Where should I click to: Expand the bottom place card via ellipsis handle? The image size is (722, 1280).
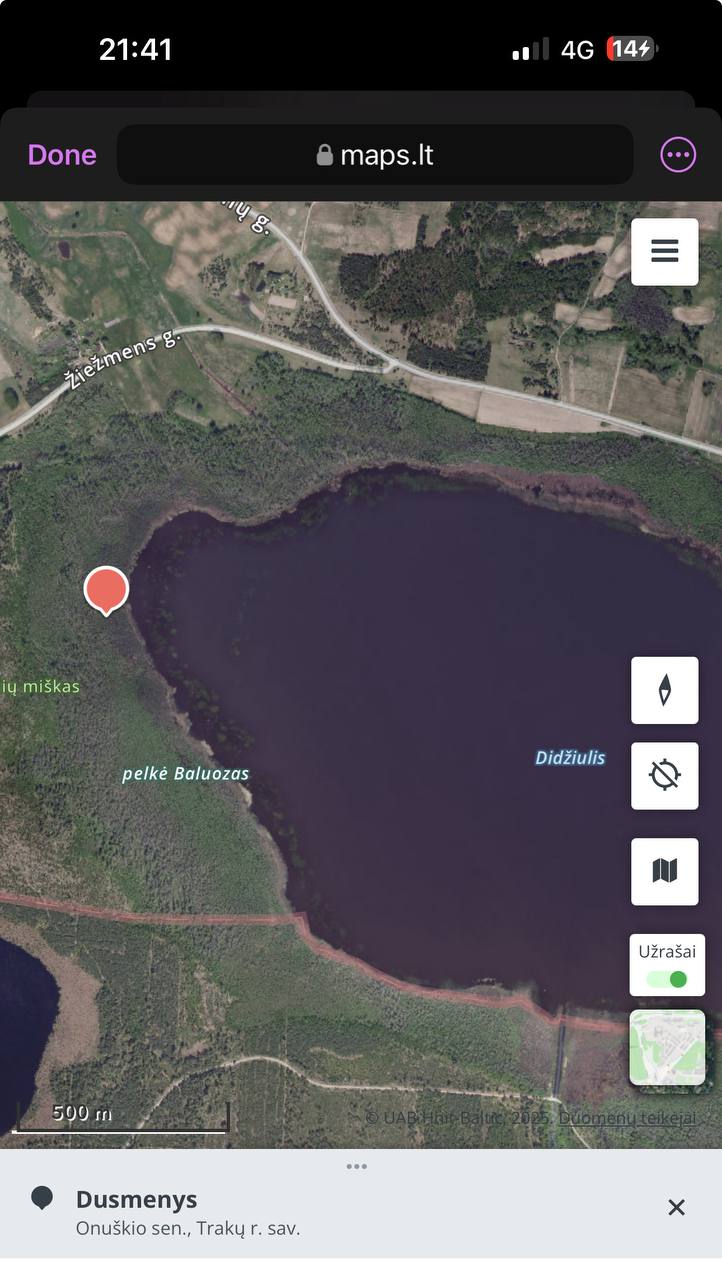tap(357, 1166)
